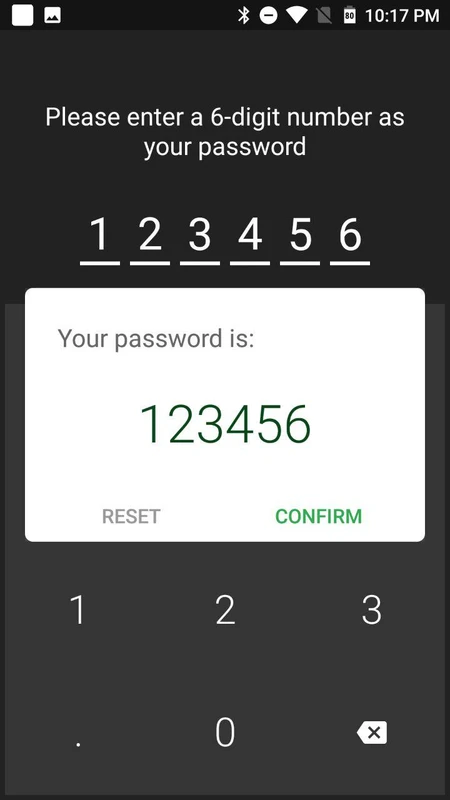Viewport: 450px width, 800px height.
Task: Hit the 3 key on keypad
Action: (371, 610)
